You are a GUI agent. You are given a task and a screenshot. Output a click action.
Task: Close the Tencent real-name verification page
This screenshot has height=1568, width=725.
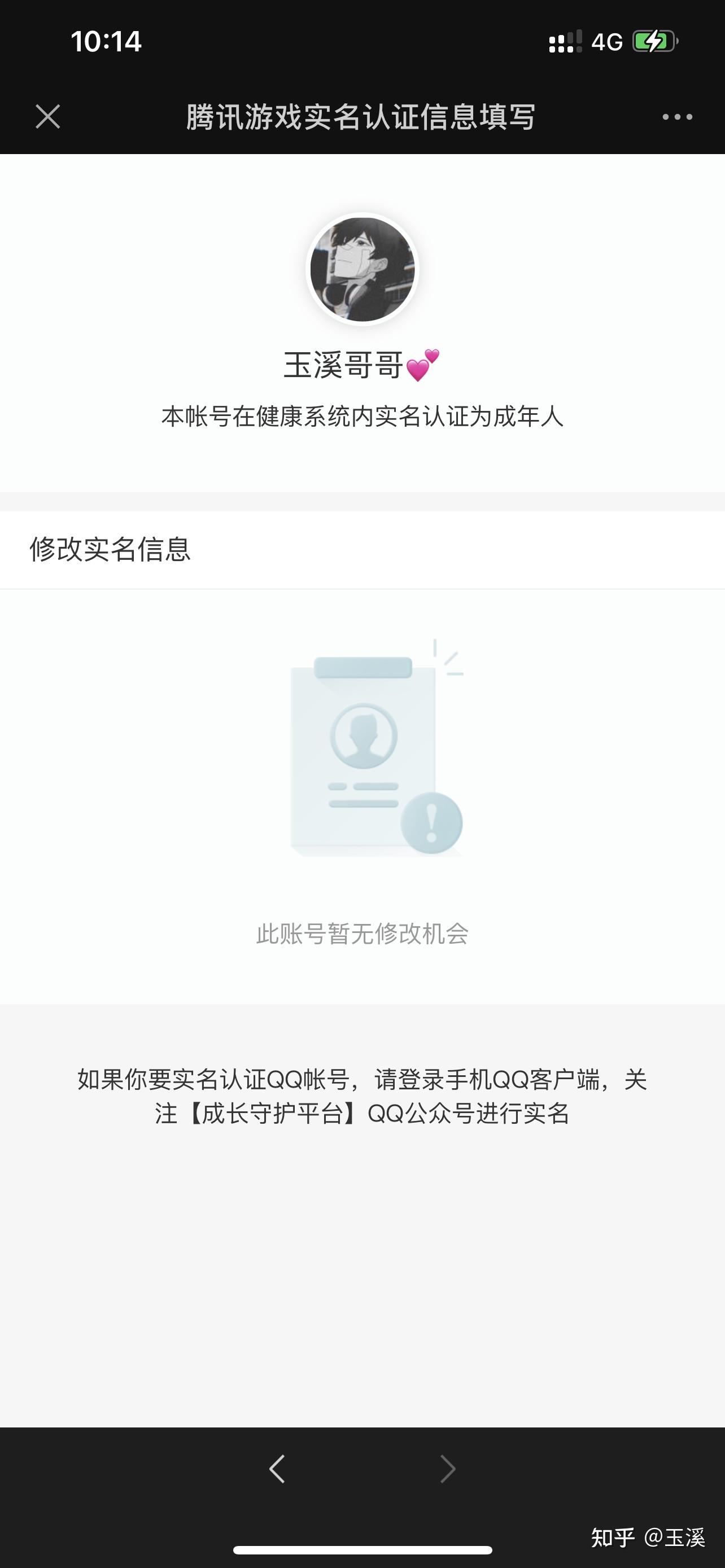(47, 116)
